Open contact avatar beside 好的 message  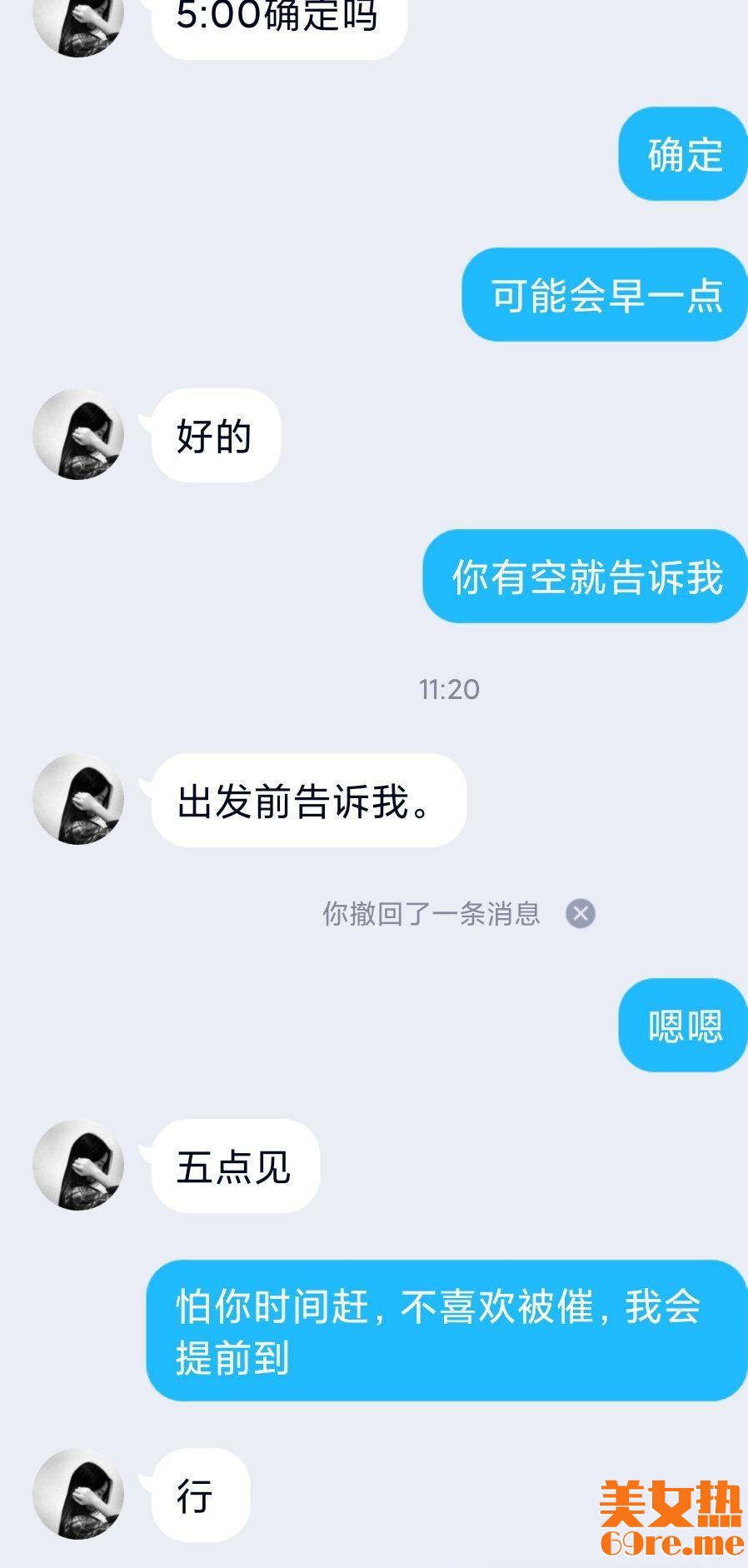(x=78, y=434)
